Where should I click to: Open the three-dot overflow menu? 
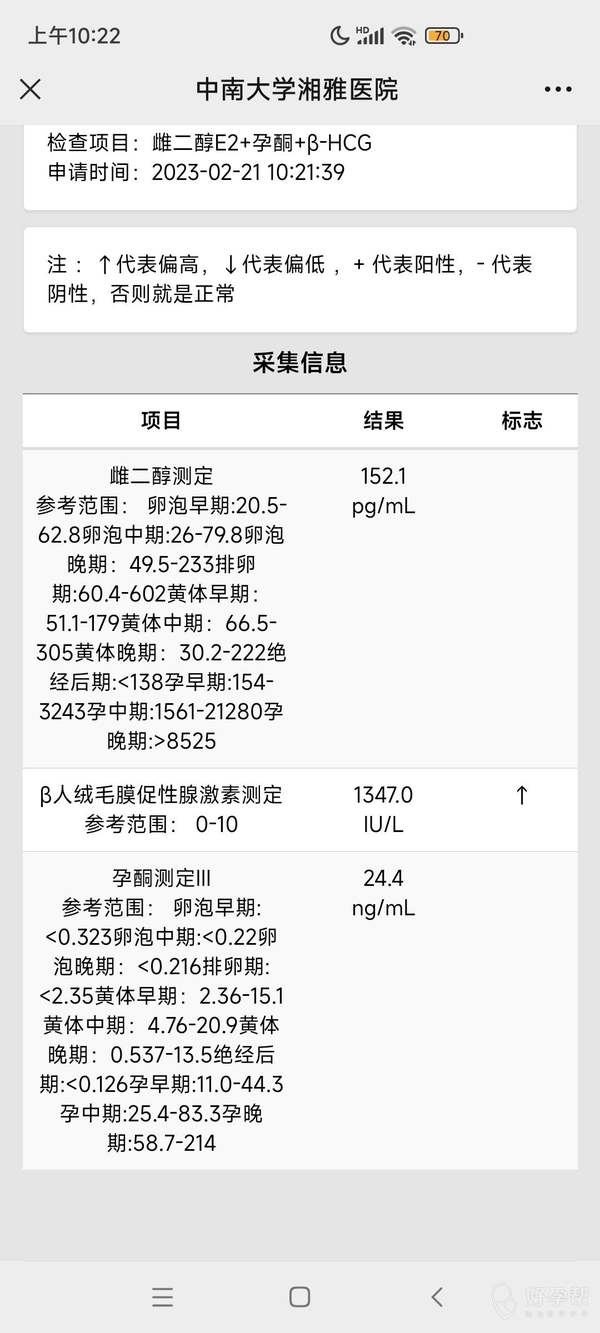tap(558, 89)
